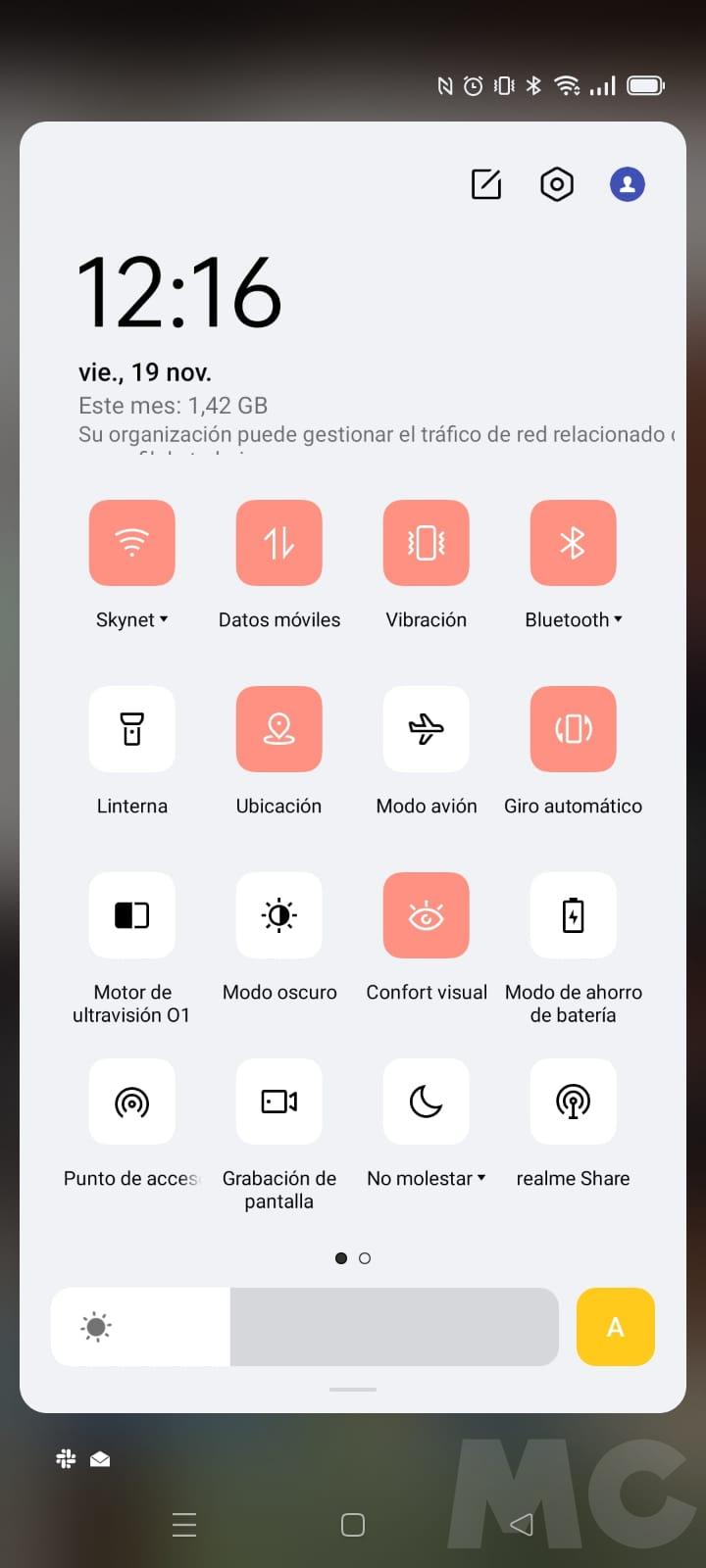Toggle automatic brightness A button
The width and height of the screenshot is (706, 1568).
coord(616,1327)
